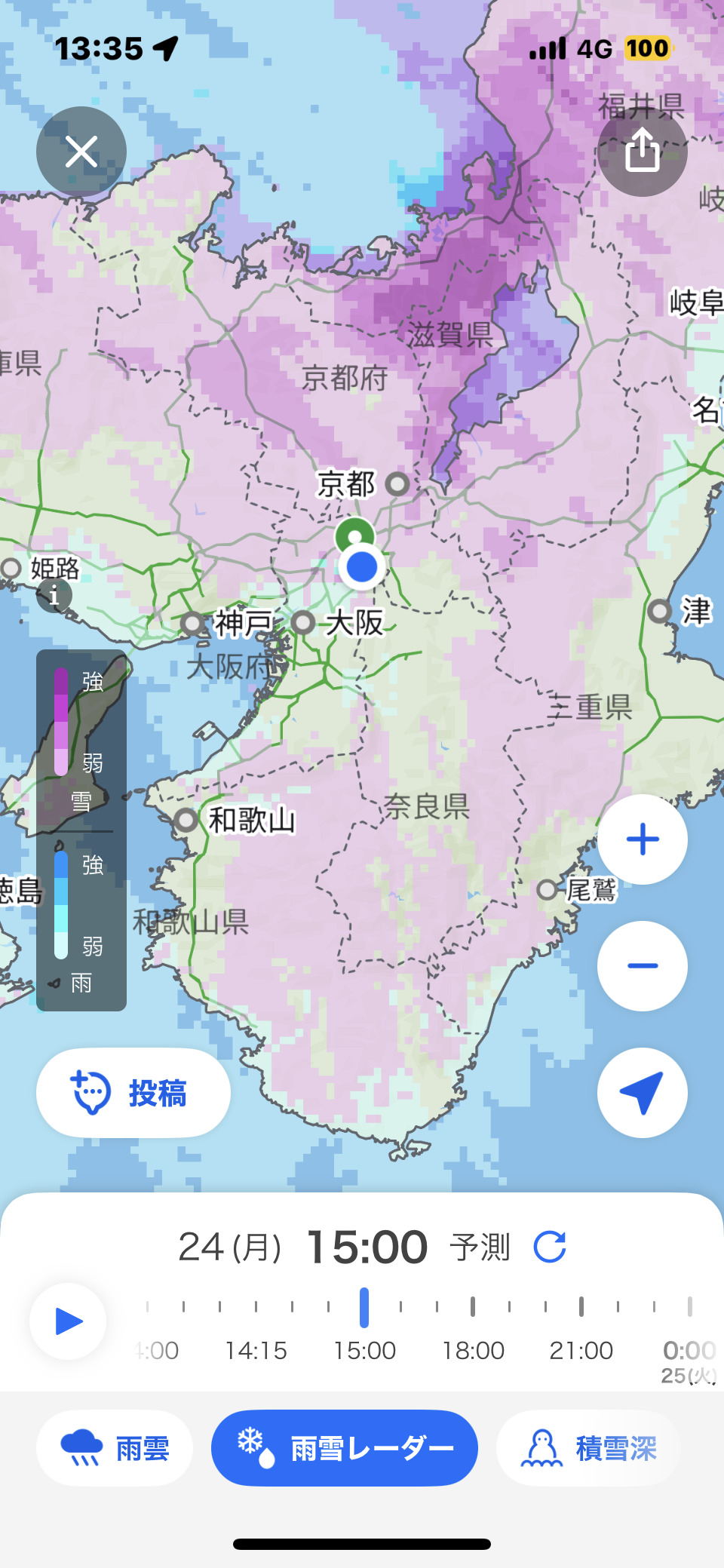724x1568 pixels.
Task: Refresh the forecast data
Action: pyautogui.click(x=550, y=1247)
